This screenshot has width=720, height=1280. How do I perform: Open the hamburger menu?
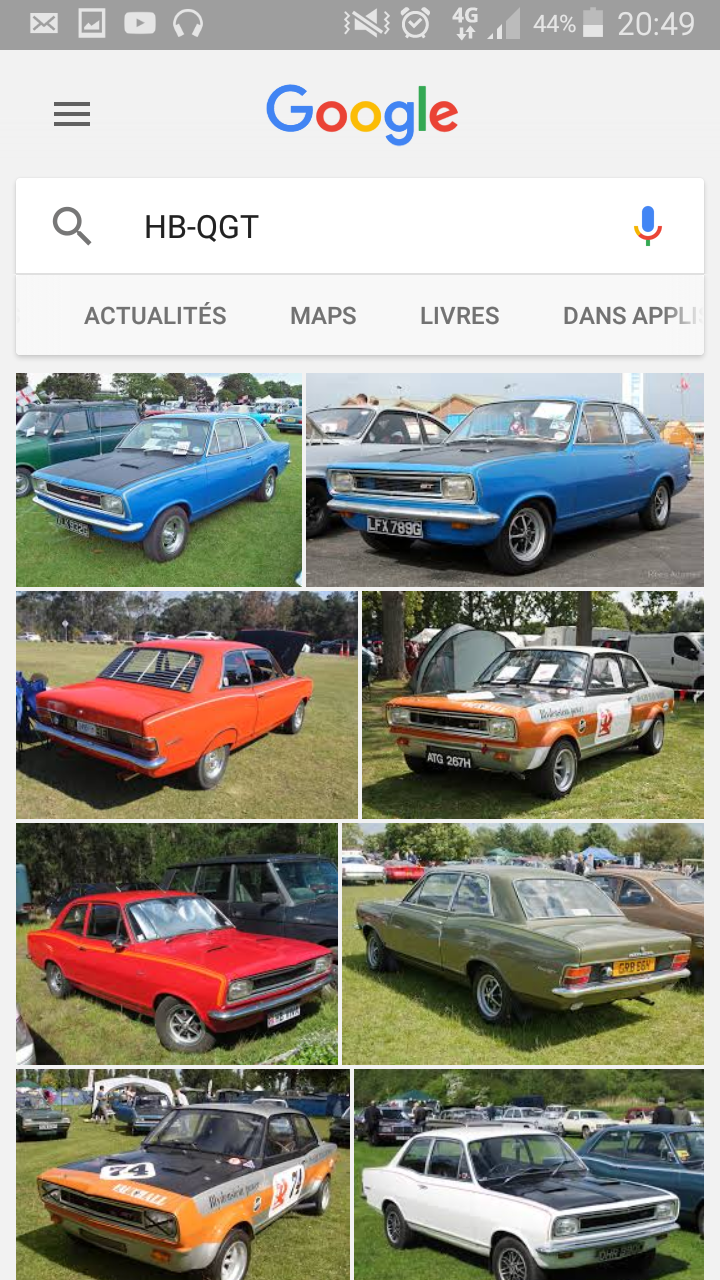pos(72,114)
